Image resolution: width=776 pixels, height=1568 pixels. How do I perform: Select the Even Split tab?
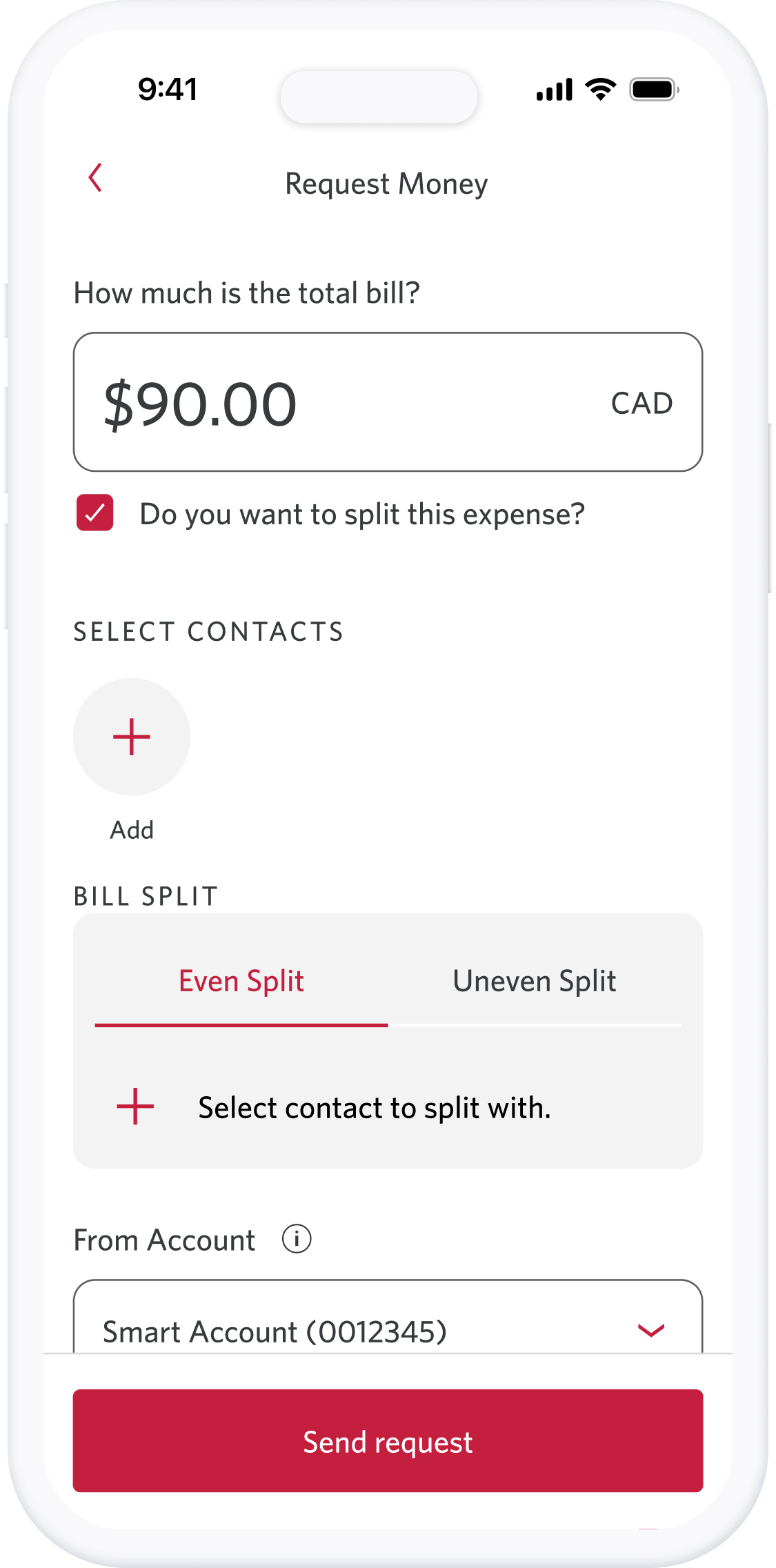[241, 982]
